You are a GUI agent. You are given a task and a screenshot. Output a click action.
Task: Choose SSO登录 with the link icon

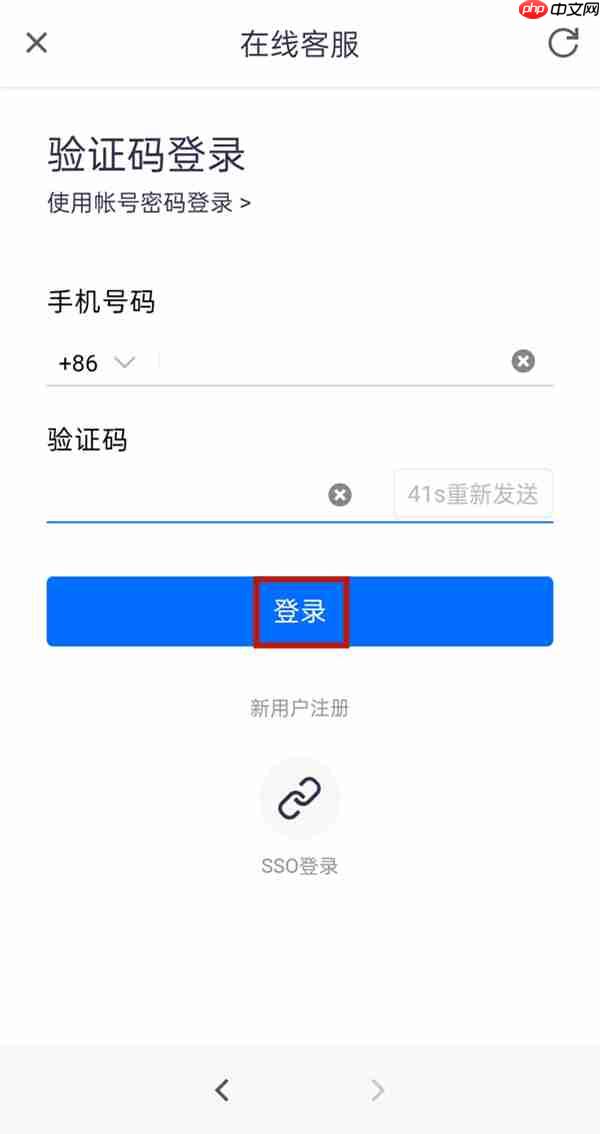[299, 798]
